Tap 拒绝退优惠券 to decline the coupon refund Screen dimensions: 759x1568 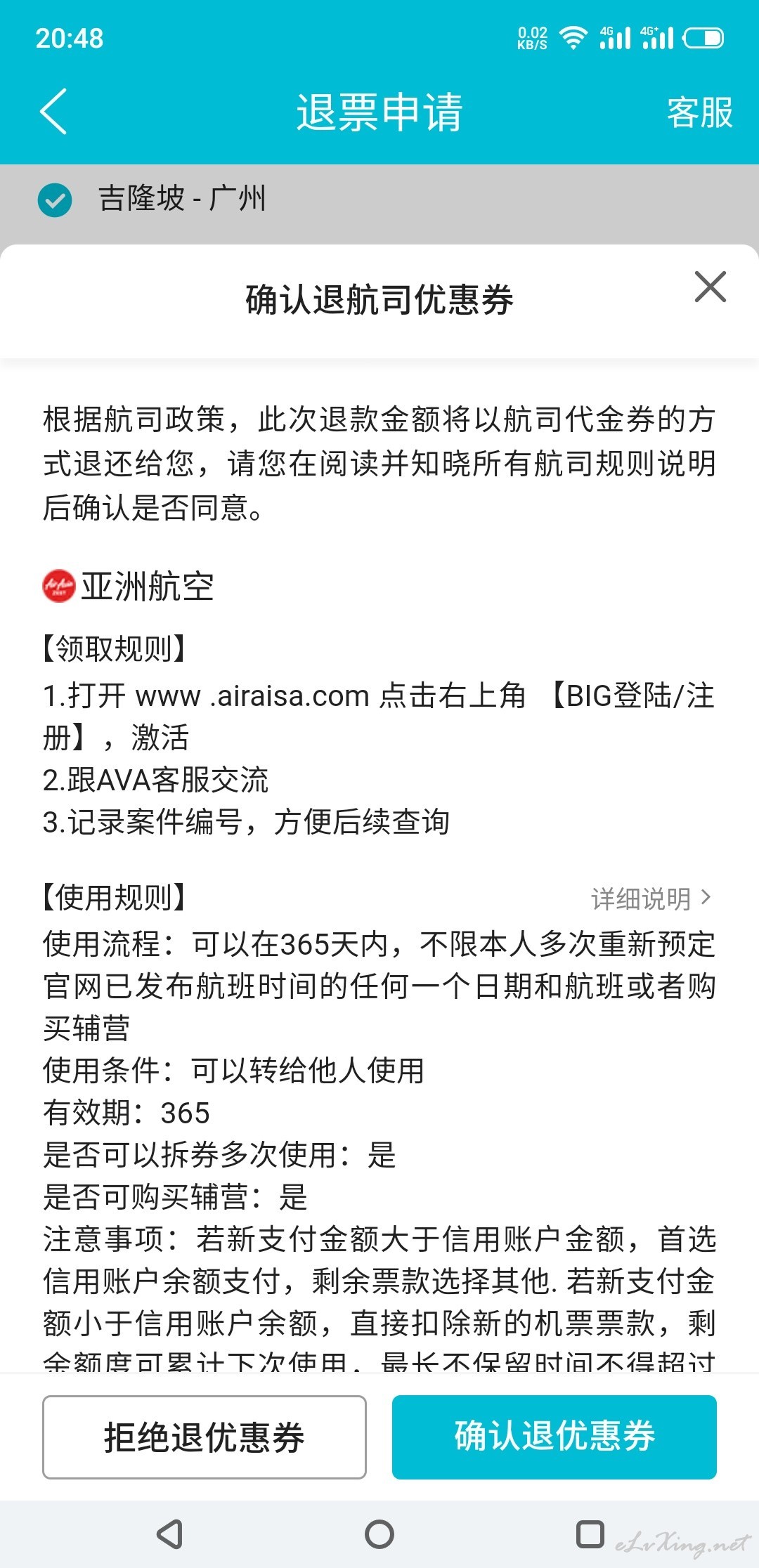[x=205, y=1437]
